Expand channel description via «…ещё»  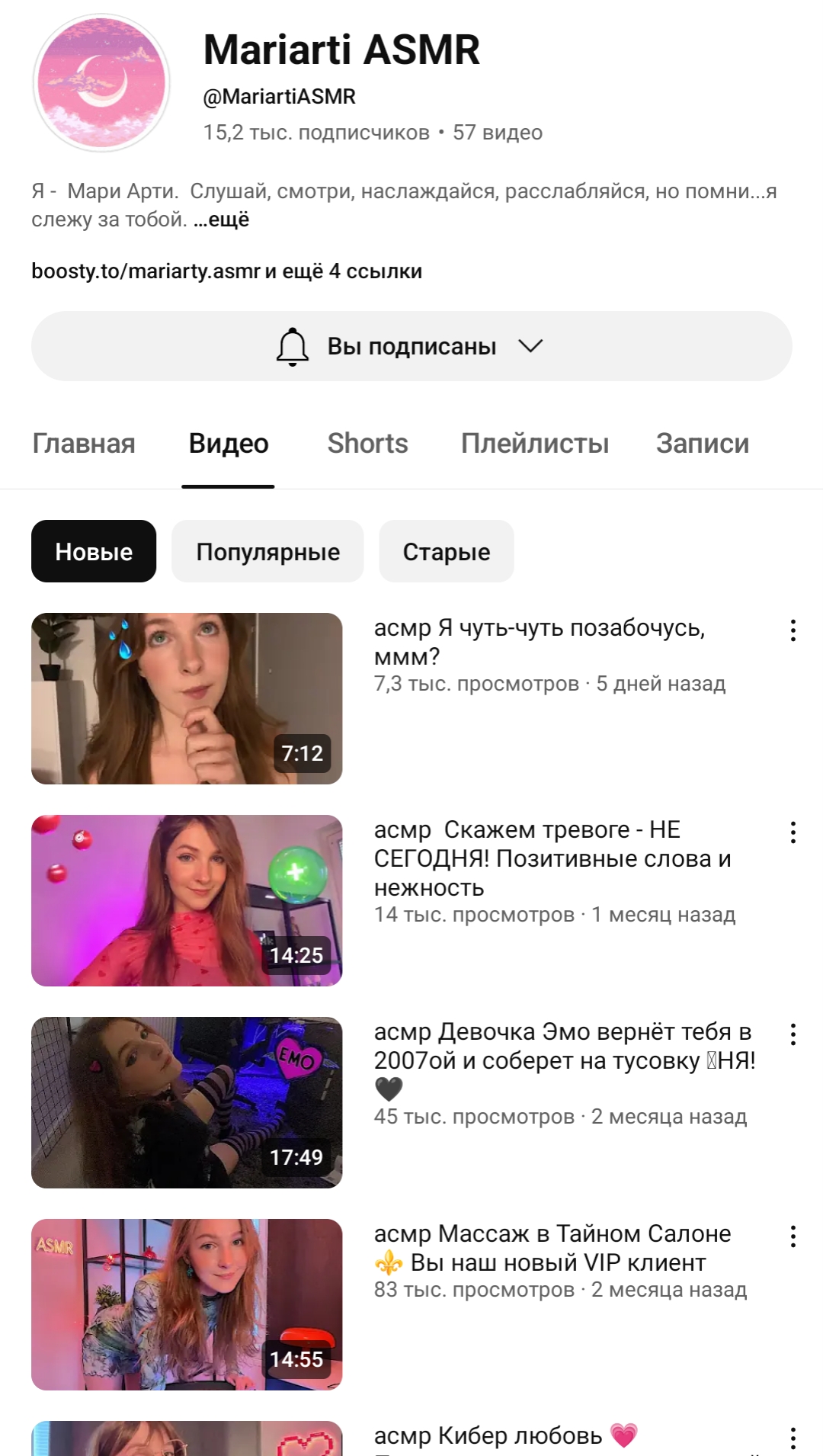[221, 220]
